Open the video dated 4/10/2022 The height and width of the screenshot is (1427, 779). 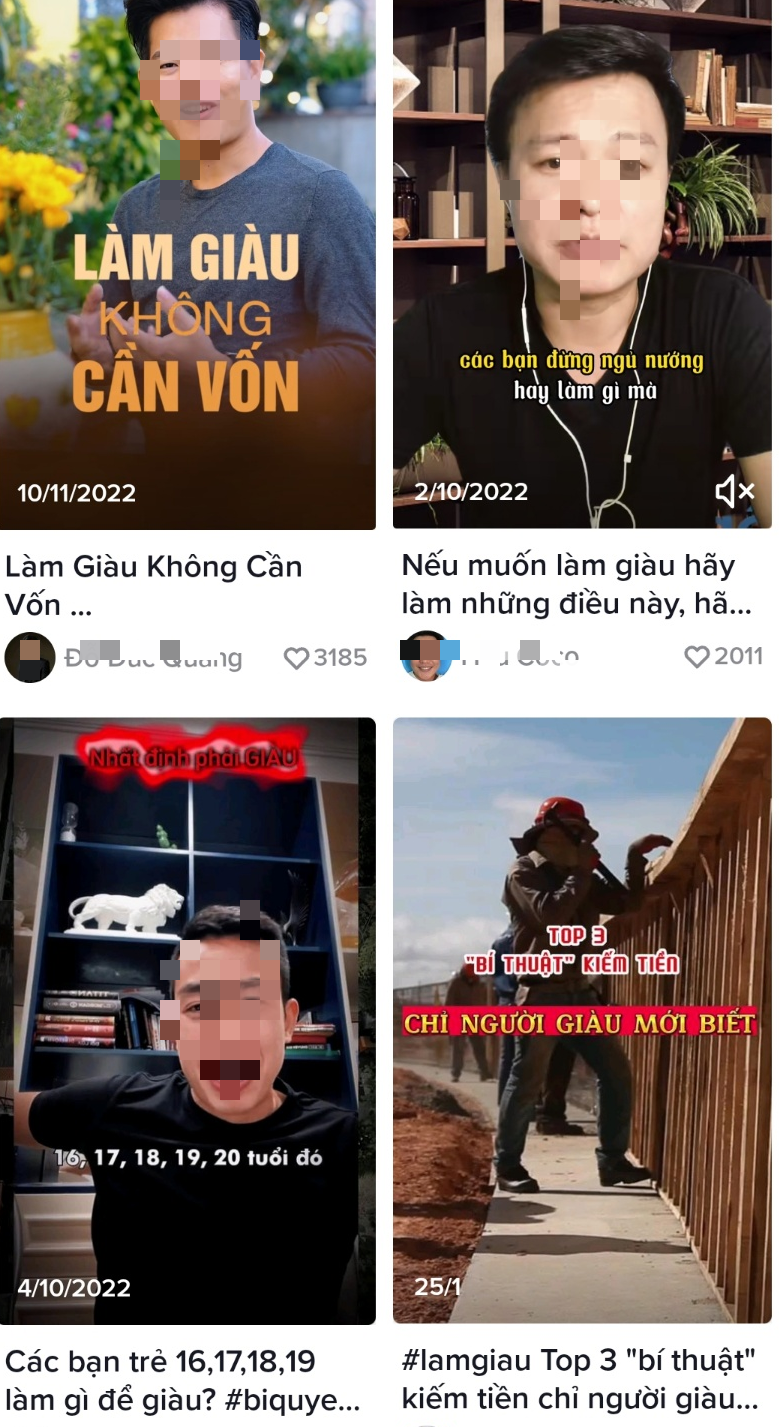click(187, 1021)
